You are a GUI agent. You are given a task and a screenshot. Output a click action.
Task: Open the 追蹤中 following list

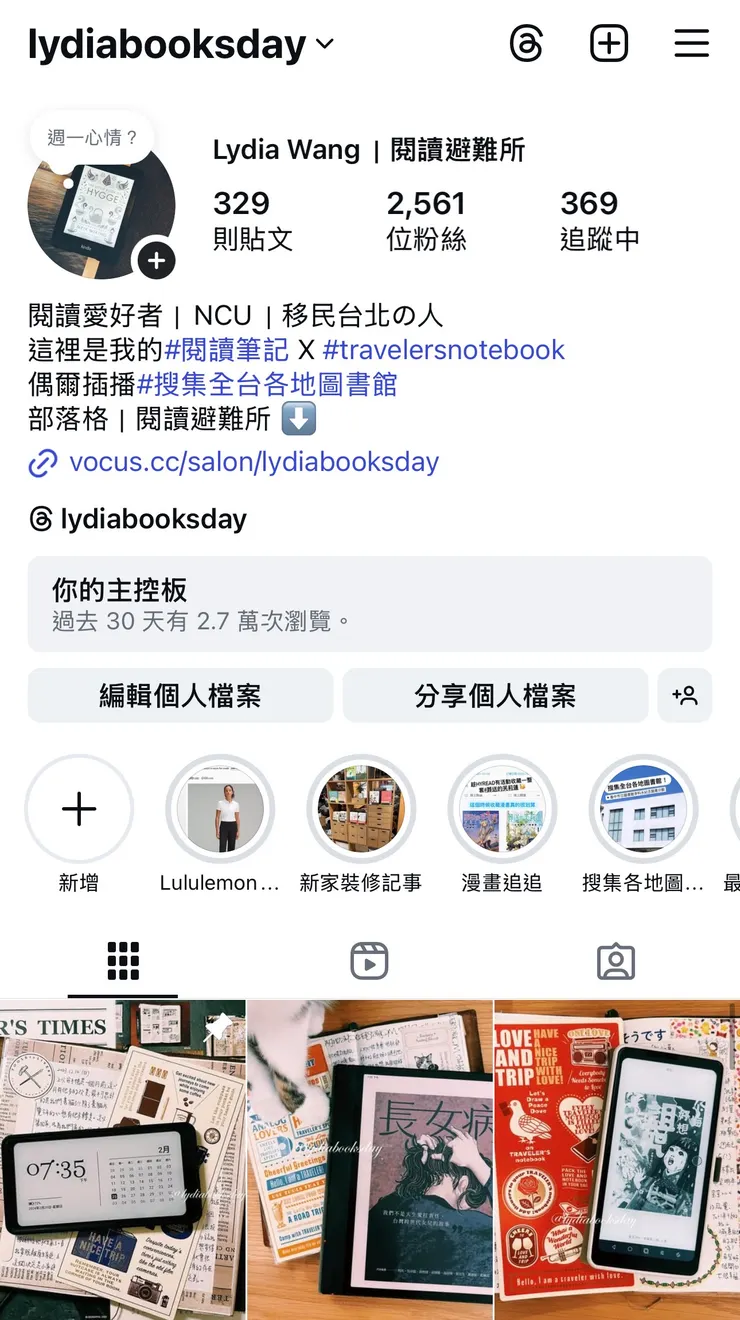click(590, 218)
